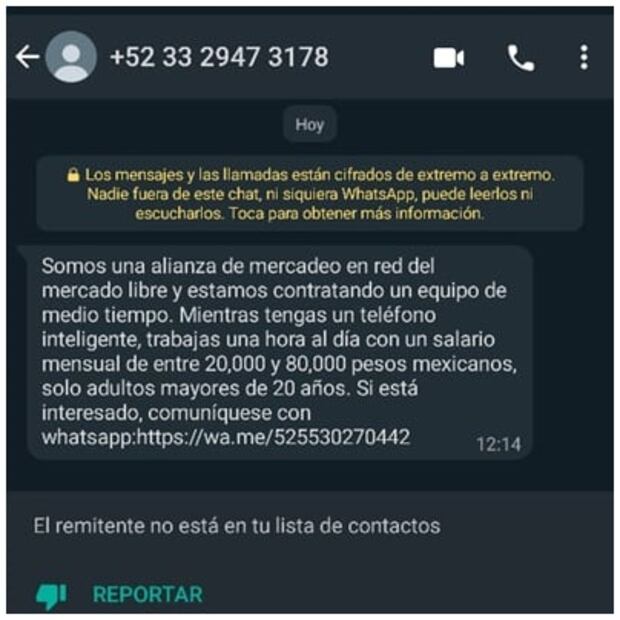
Task: Start a voice call
Action: 521,58
